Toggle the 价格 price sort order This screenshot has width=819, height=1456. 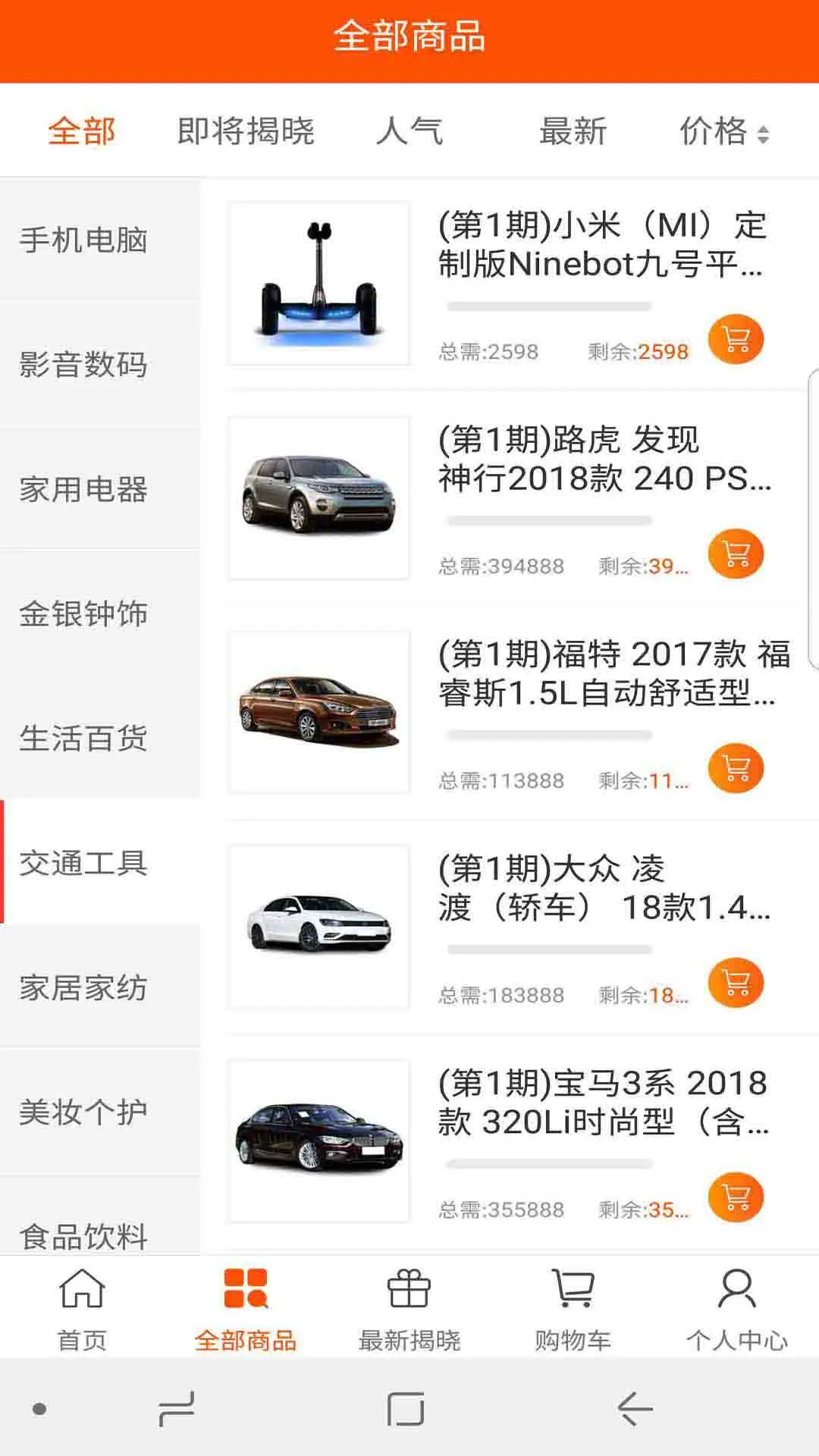721,131
